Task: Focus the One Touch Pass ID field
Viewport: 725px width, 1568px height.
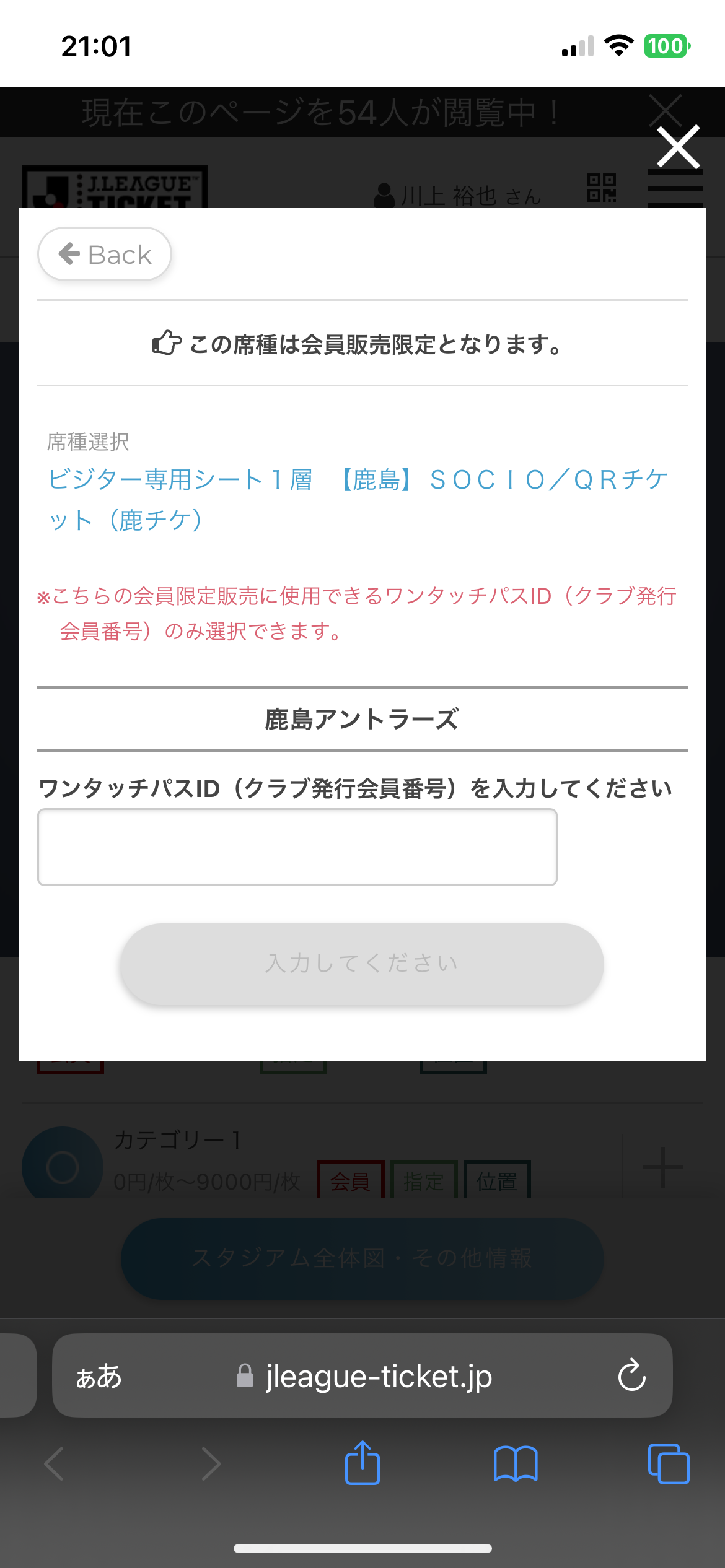Action: click(x=297, y=847)
